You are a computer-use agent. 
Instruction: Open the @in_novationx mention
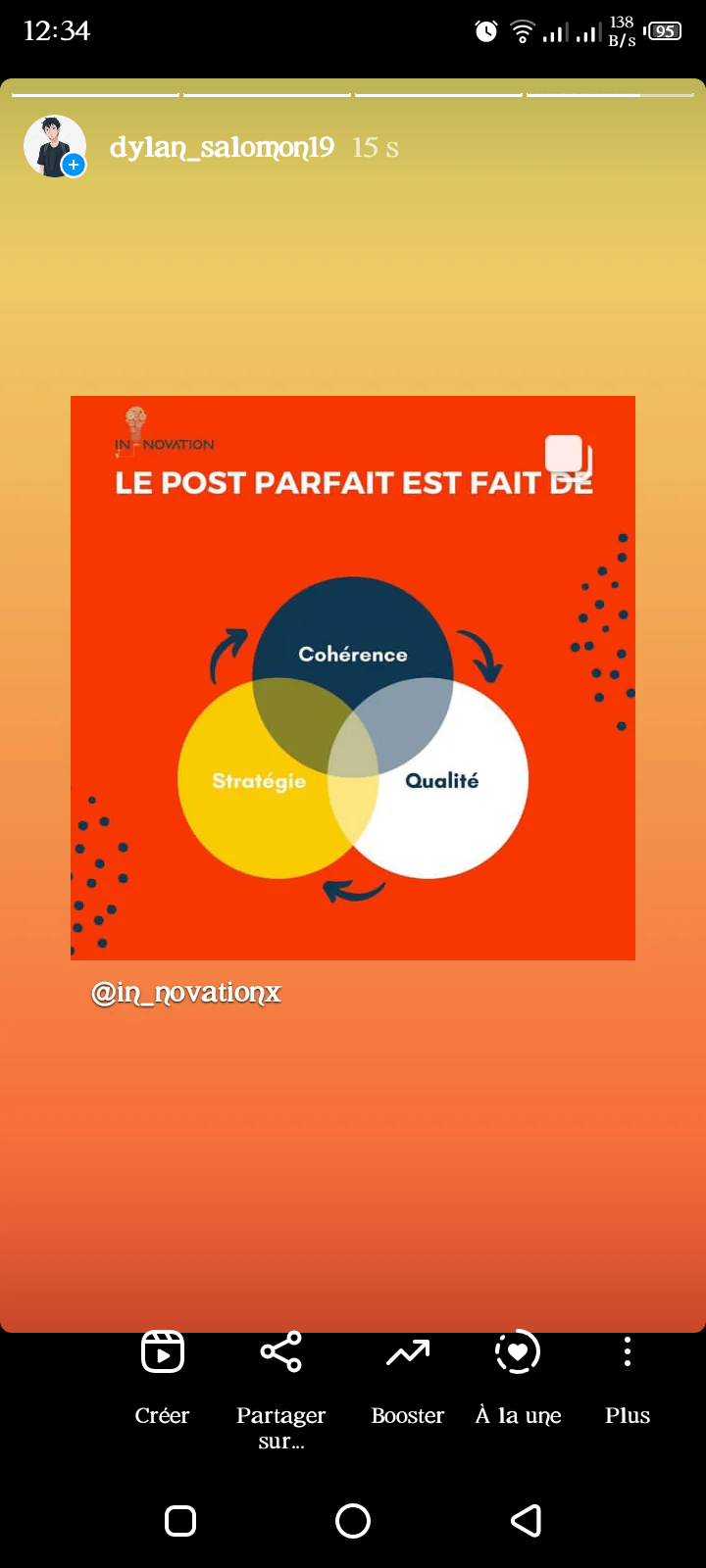click(x=186, y=993)
